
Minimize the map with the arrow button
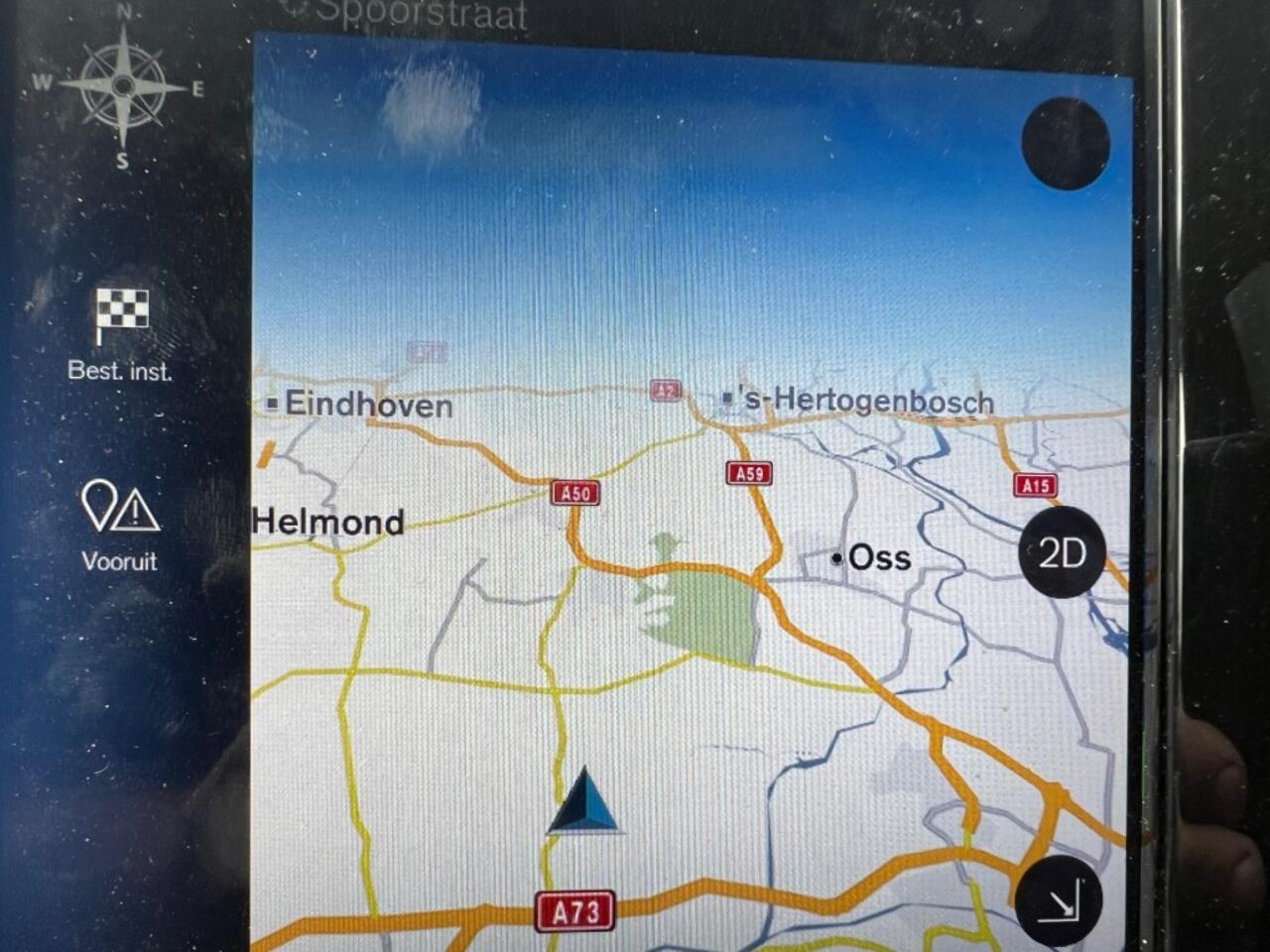[x=1059, y=900]
